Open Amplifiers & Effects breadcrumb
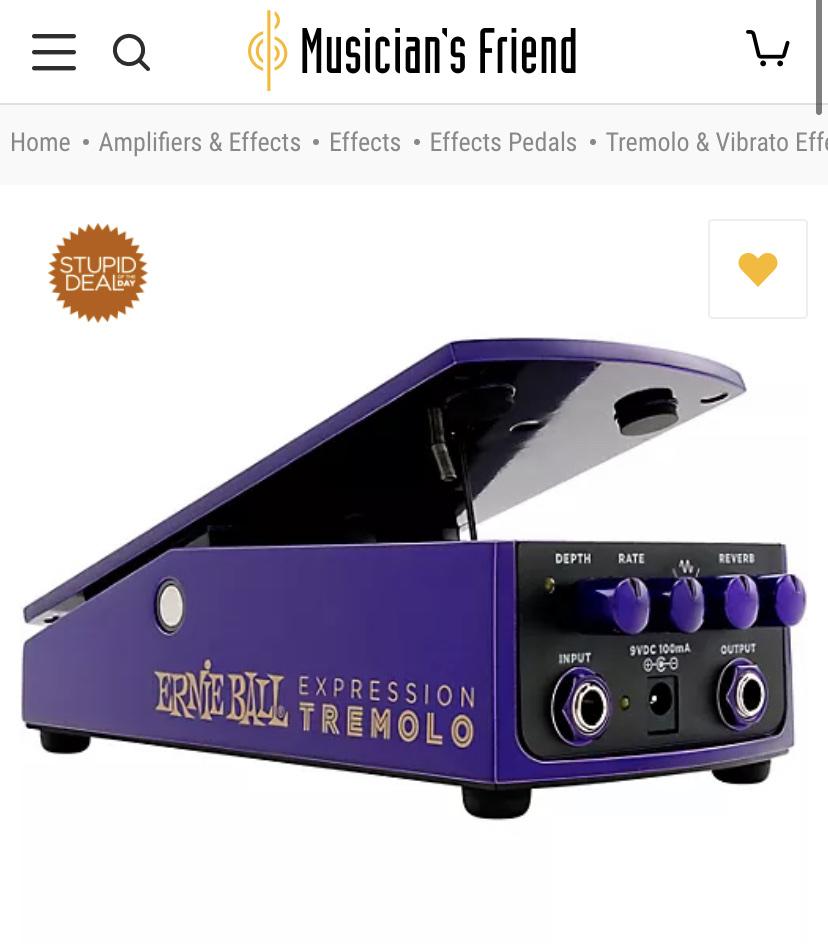Viewport: 828px width, 944px height. (199, 142)
